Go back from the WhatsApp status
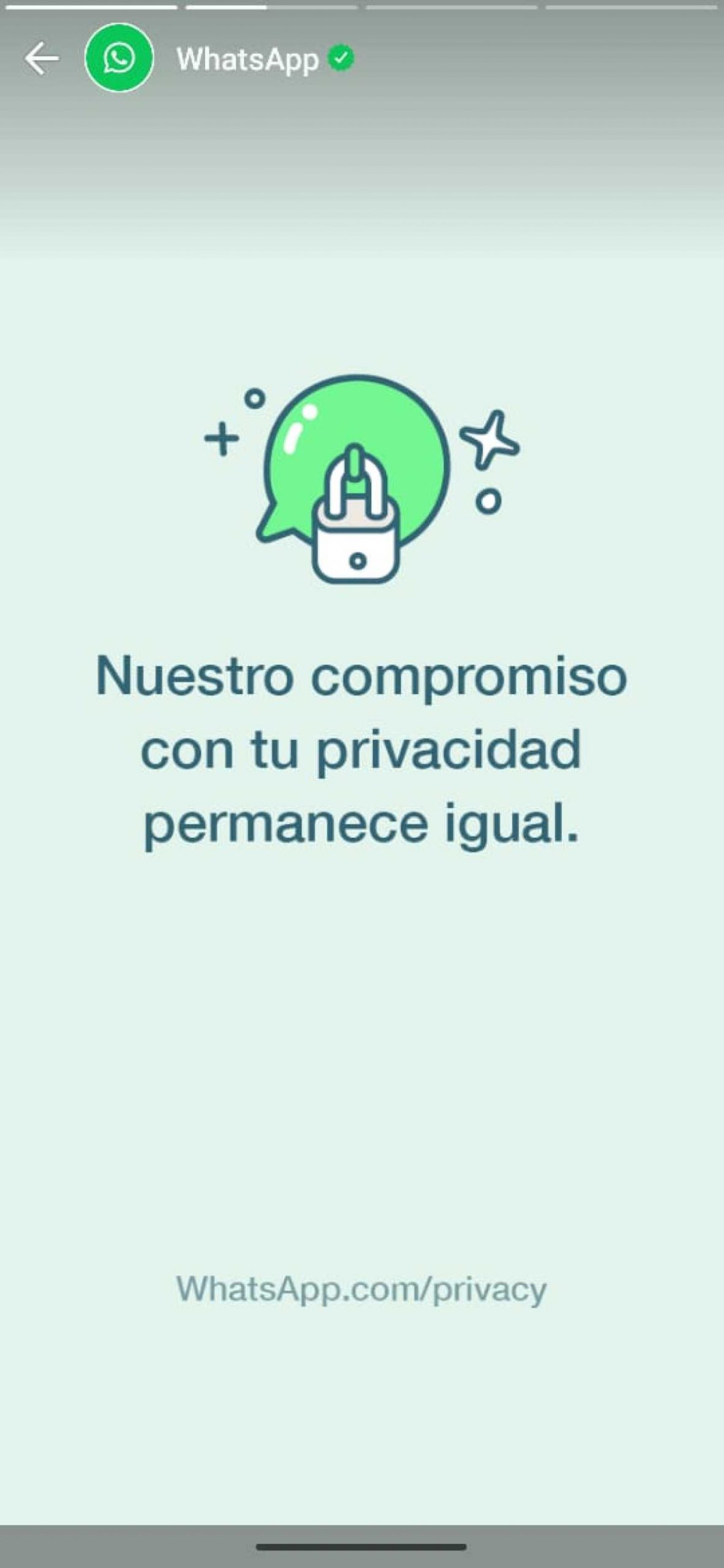 [42, 59]
